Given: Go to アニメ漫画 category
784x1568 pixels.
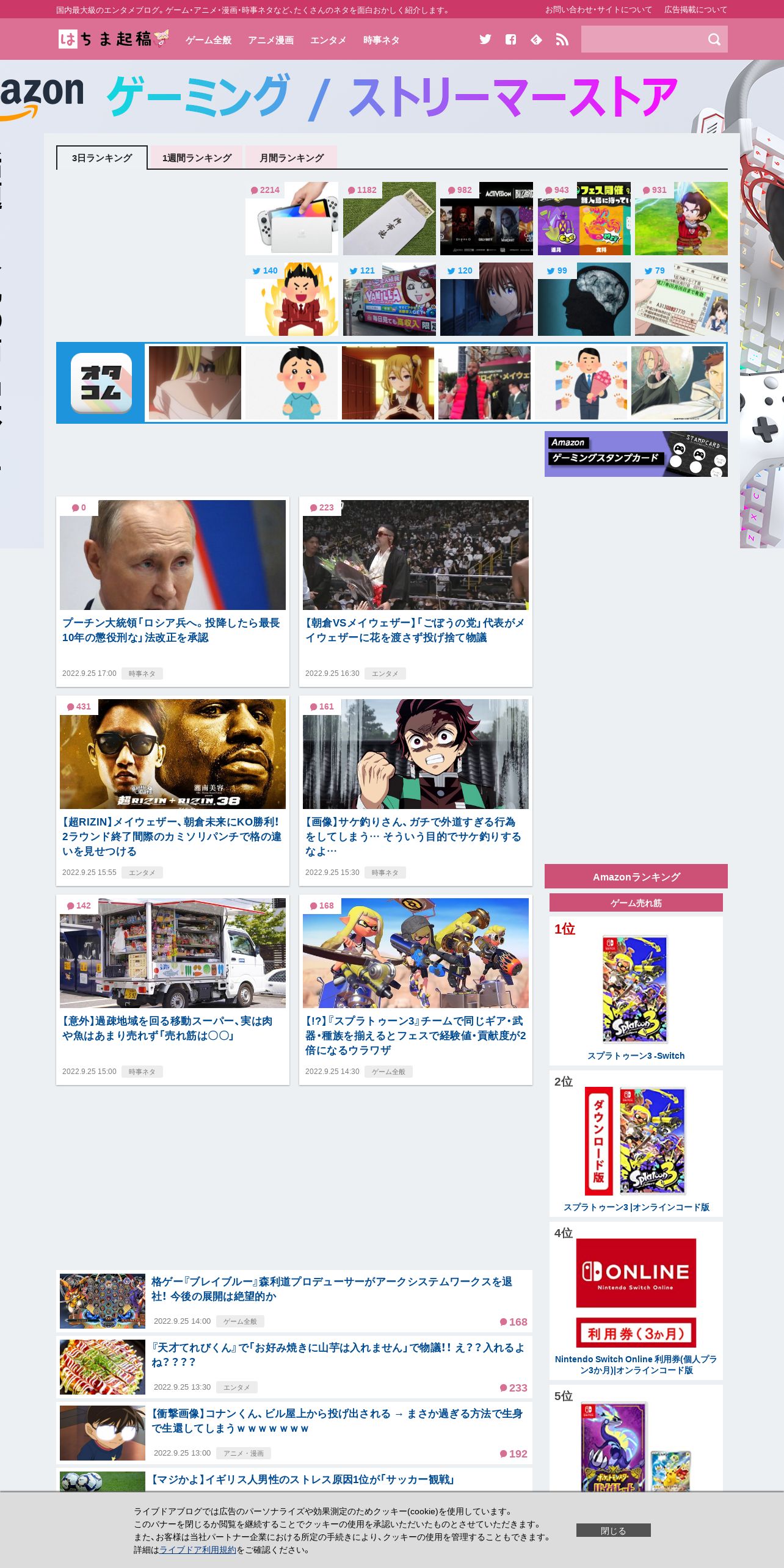Looking at the screenshot, I should tap(270, 40).
